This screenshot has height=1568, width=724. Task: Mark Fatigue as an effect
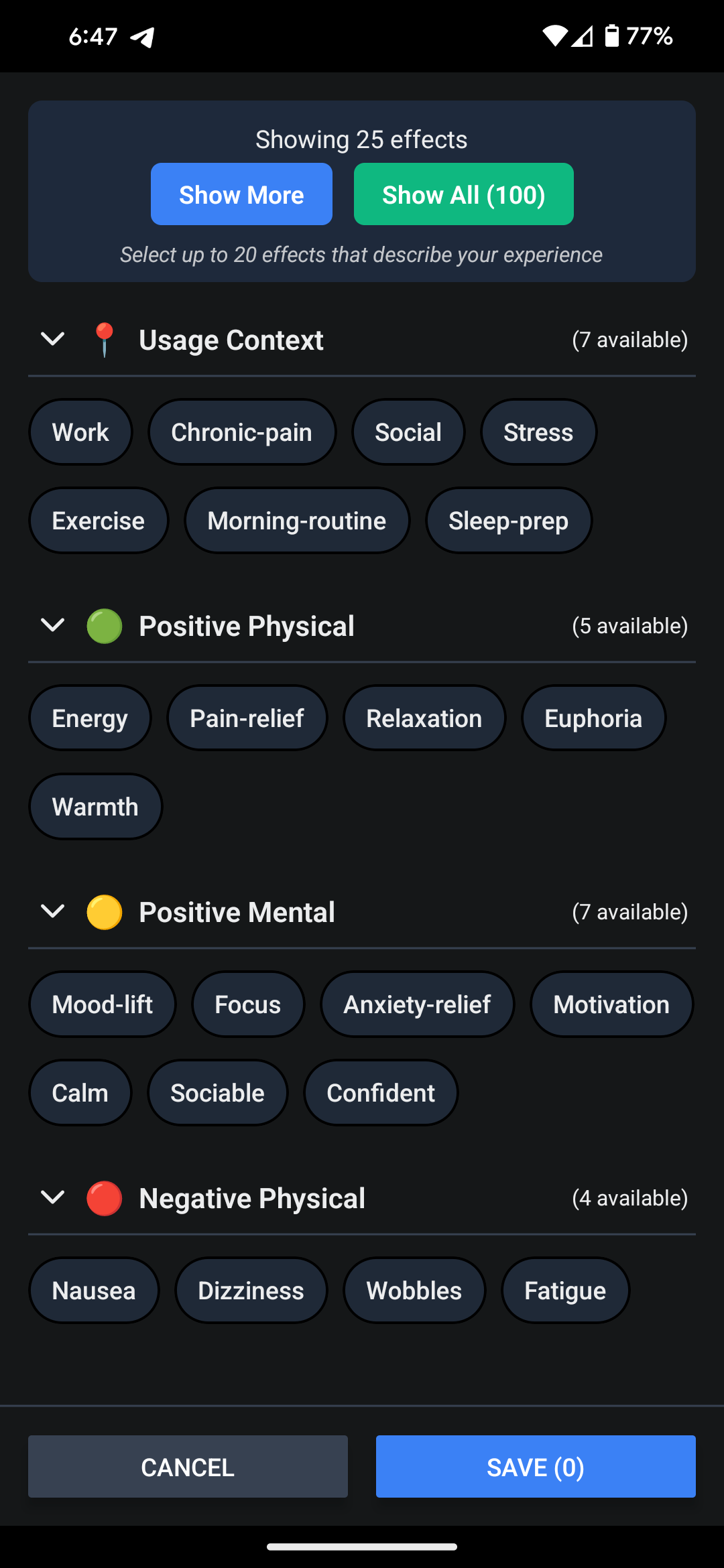coord(565,1291)
